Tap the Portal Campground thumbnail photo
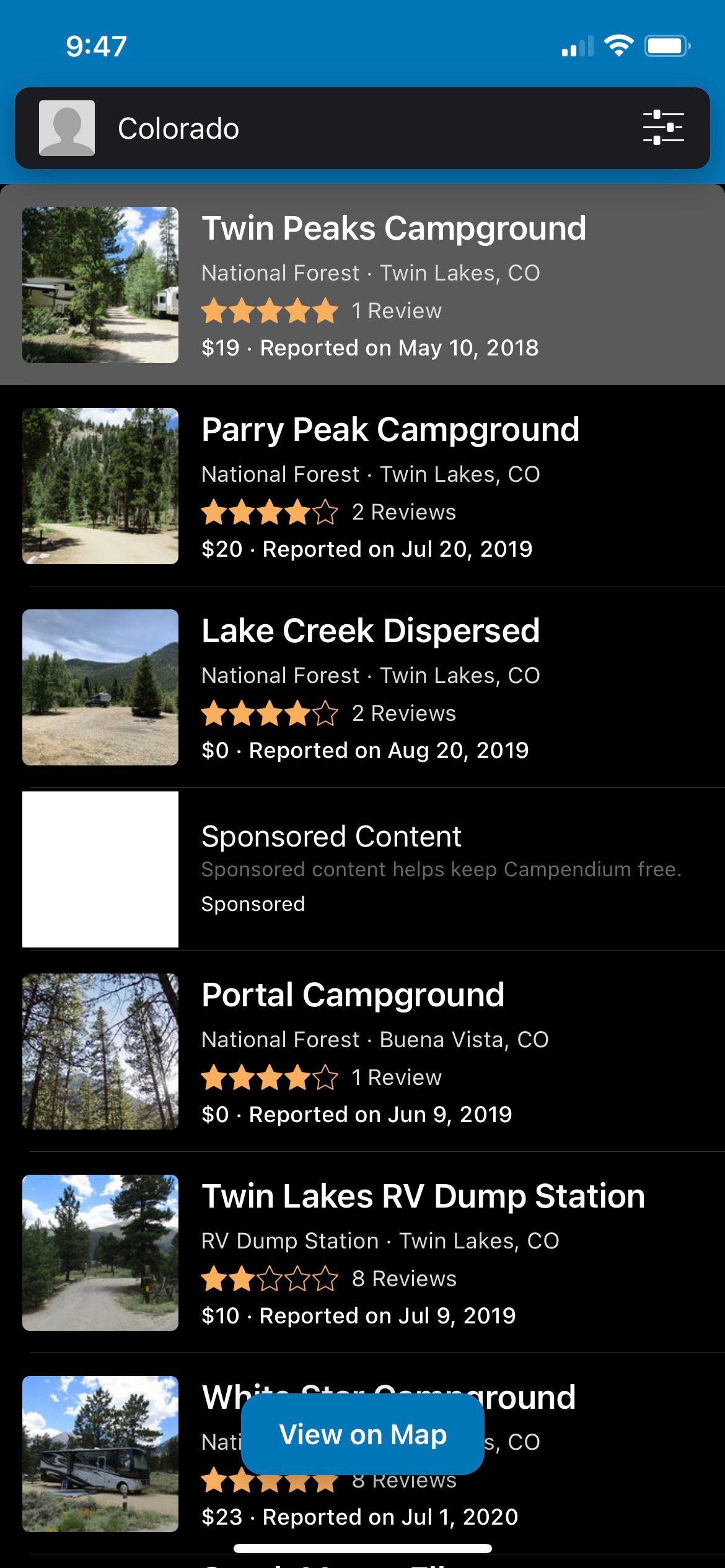Screen dimensions: 725x1568 [x=100, y=1052]
